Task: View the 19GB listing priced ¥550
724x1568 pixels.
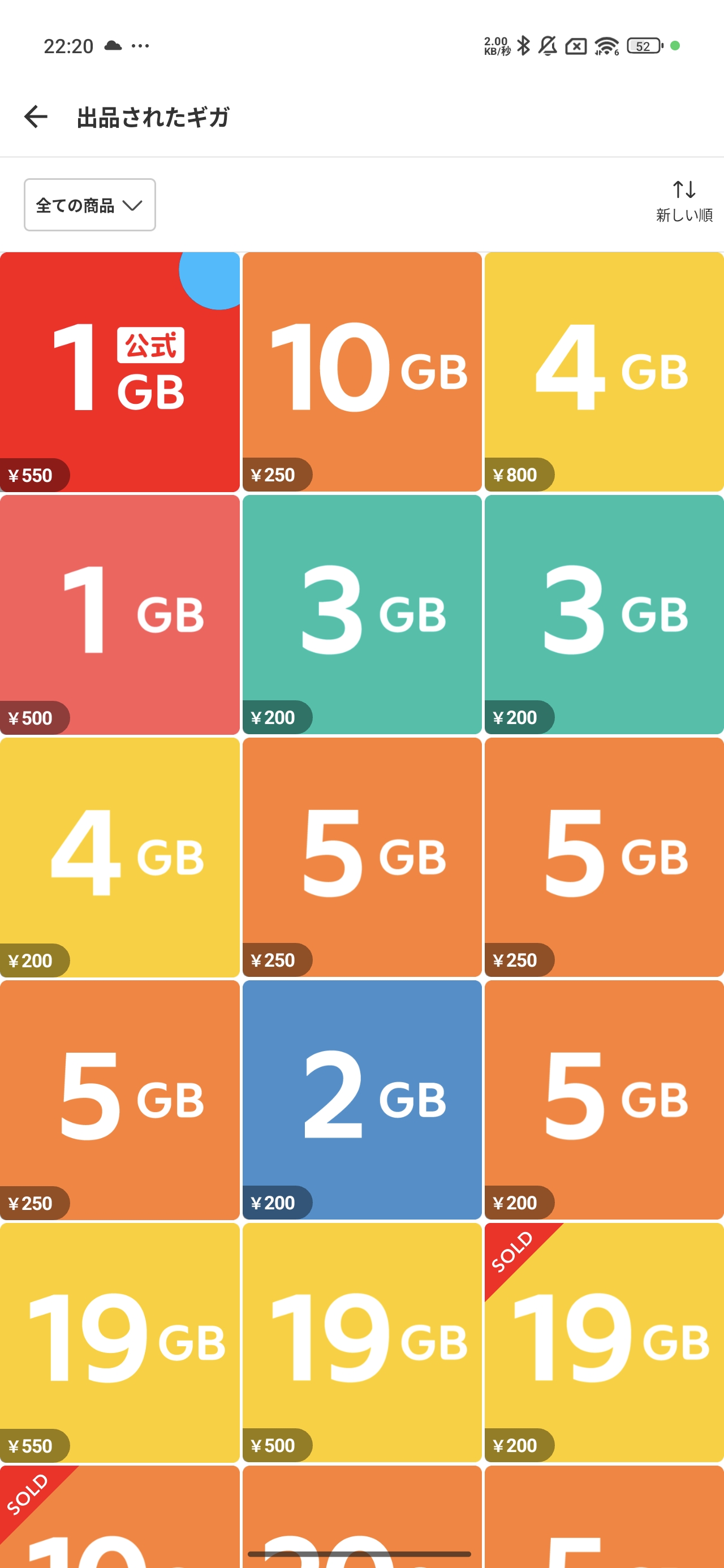Action: [x=119, y=1342]
